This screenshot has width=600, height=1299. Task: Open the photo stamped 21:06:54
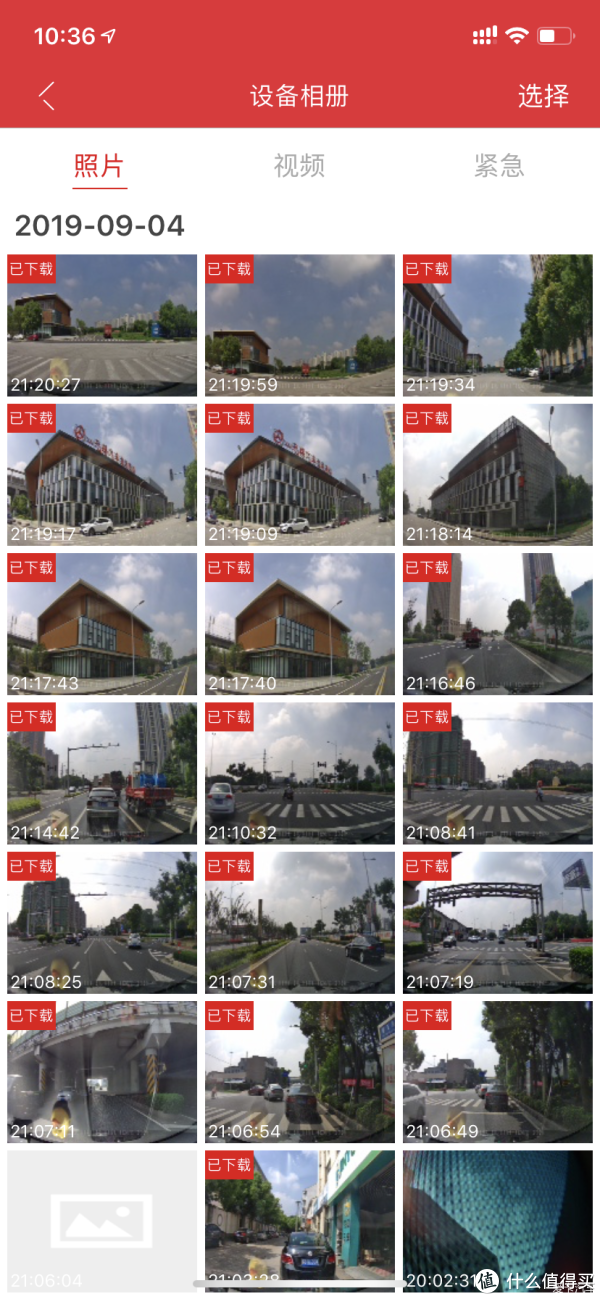[299, 1072]
